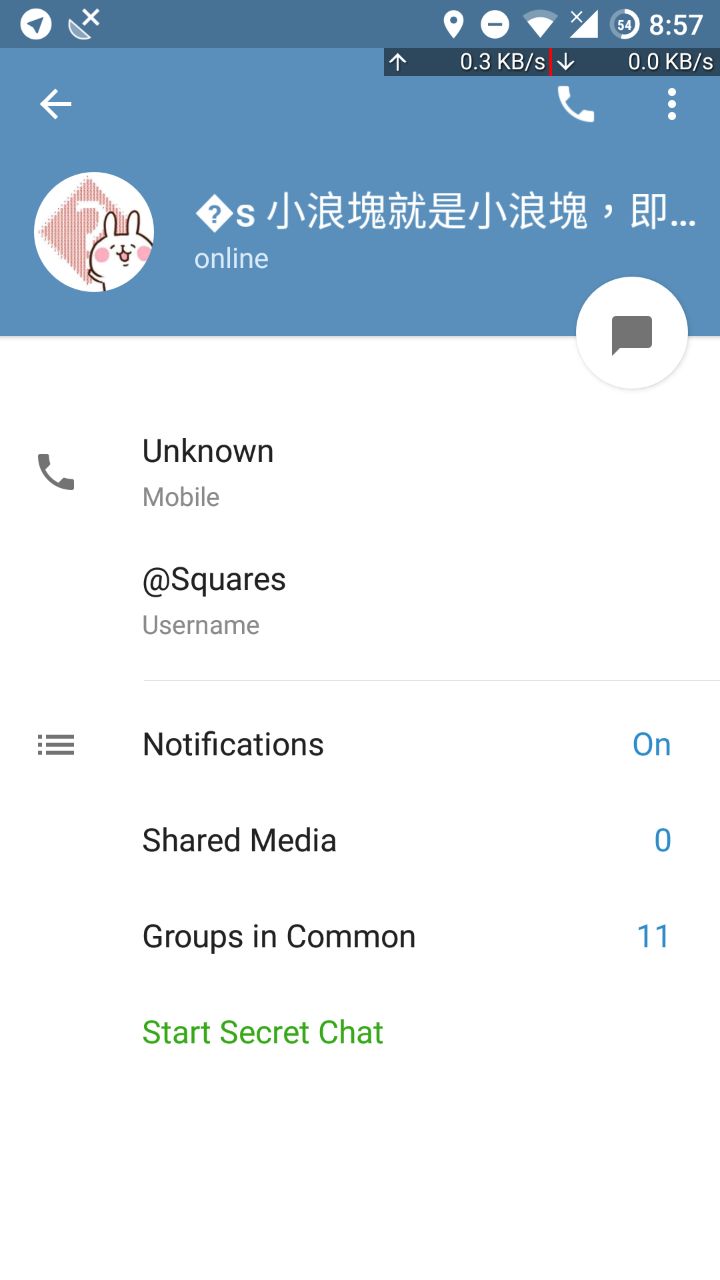Tap the Unknown mobile number row
Viewport: 720px width, 1280px height.
pos(360,472)
